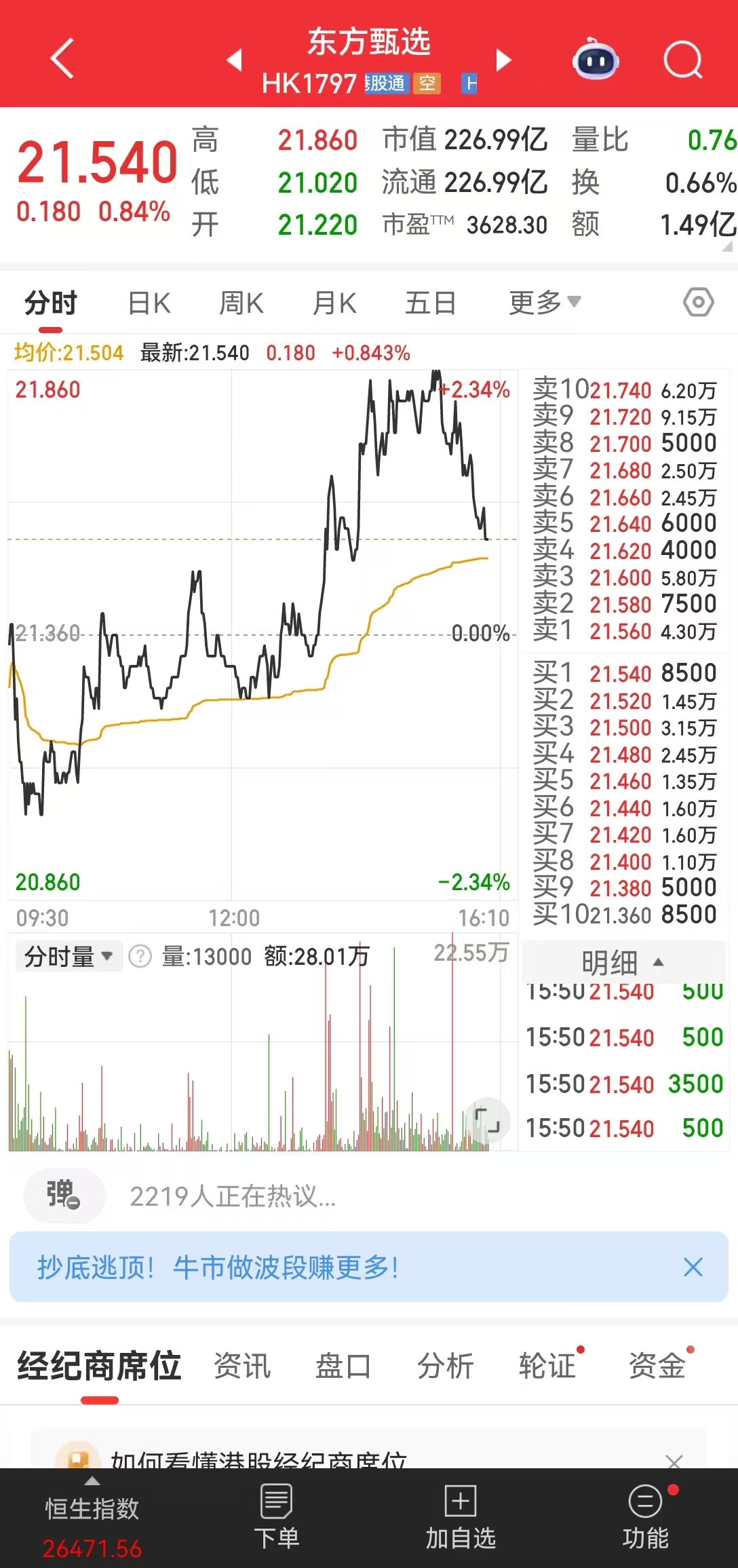Toggle the 弹 bullet comments button
This screenshot has width=738, height=1568.
(64, 1196)
